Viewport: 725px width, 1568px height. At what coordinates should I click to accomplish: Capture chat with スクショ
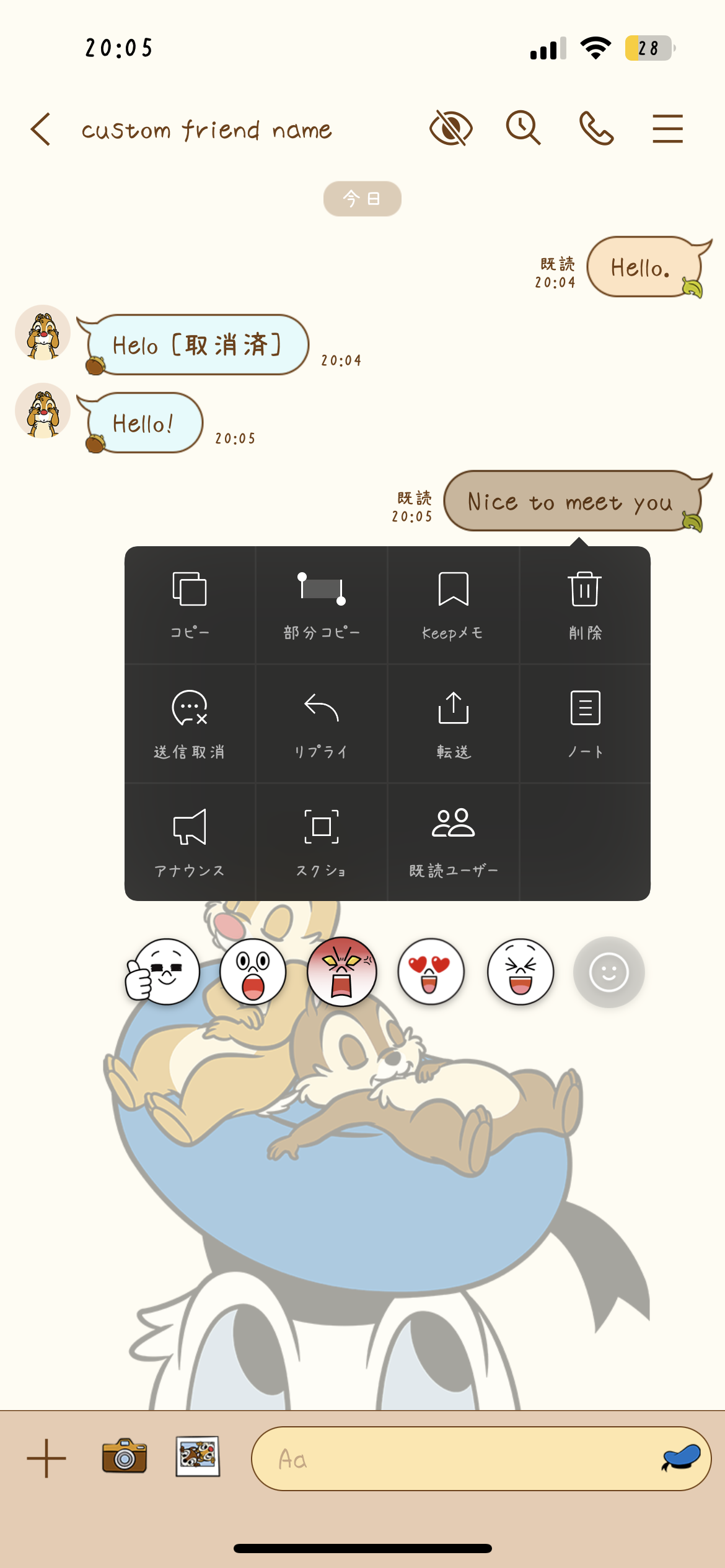tap(322, 842)
